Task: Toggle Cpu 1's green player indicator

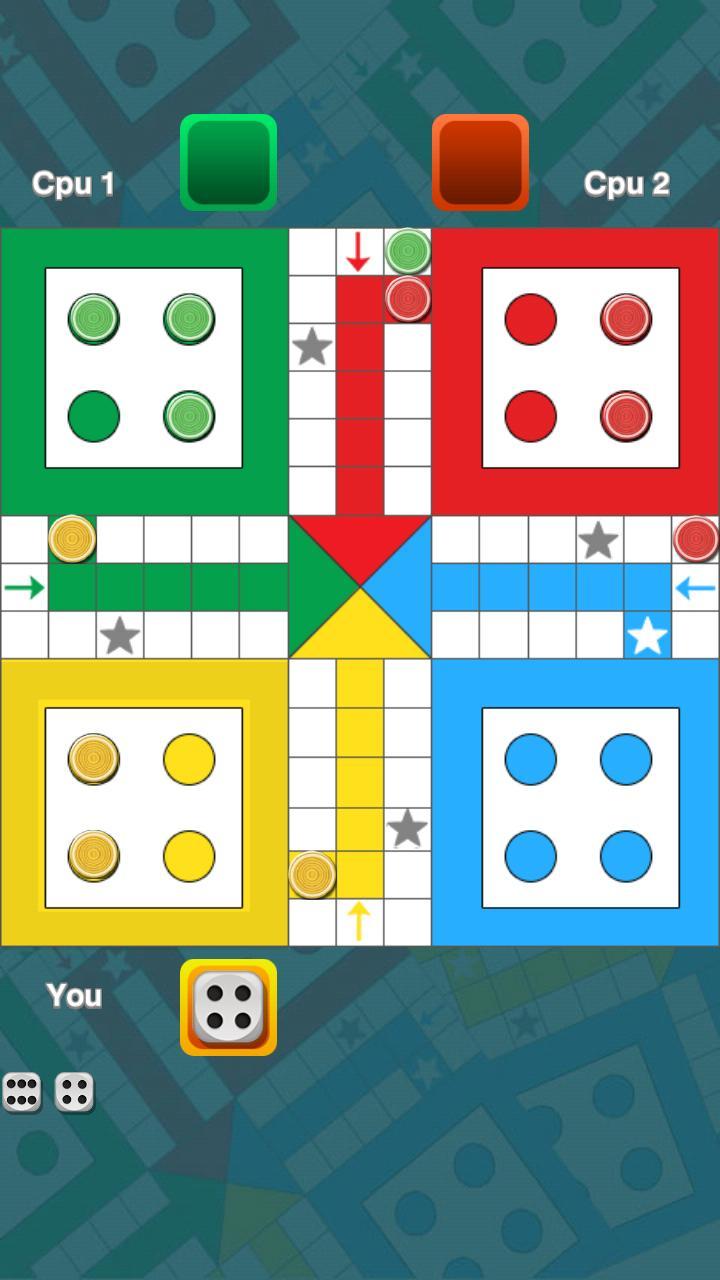Action: tap(228, 163)
